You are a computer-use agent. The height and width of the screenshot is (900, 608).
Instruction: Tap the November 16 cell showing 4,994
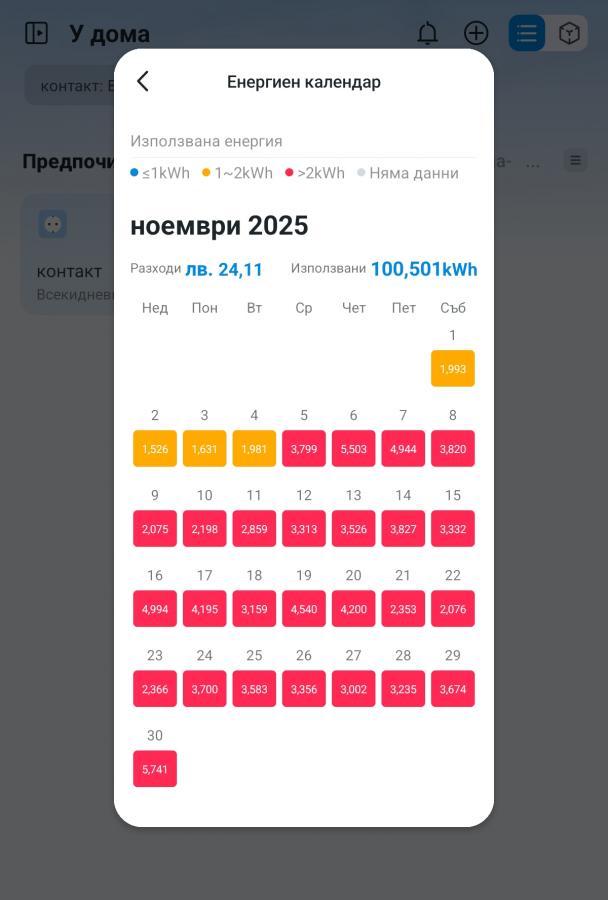tap(155, 608)
